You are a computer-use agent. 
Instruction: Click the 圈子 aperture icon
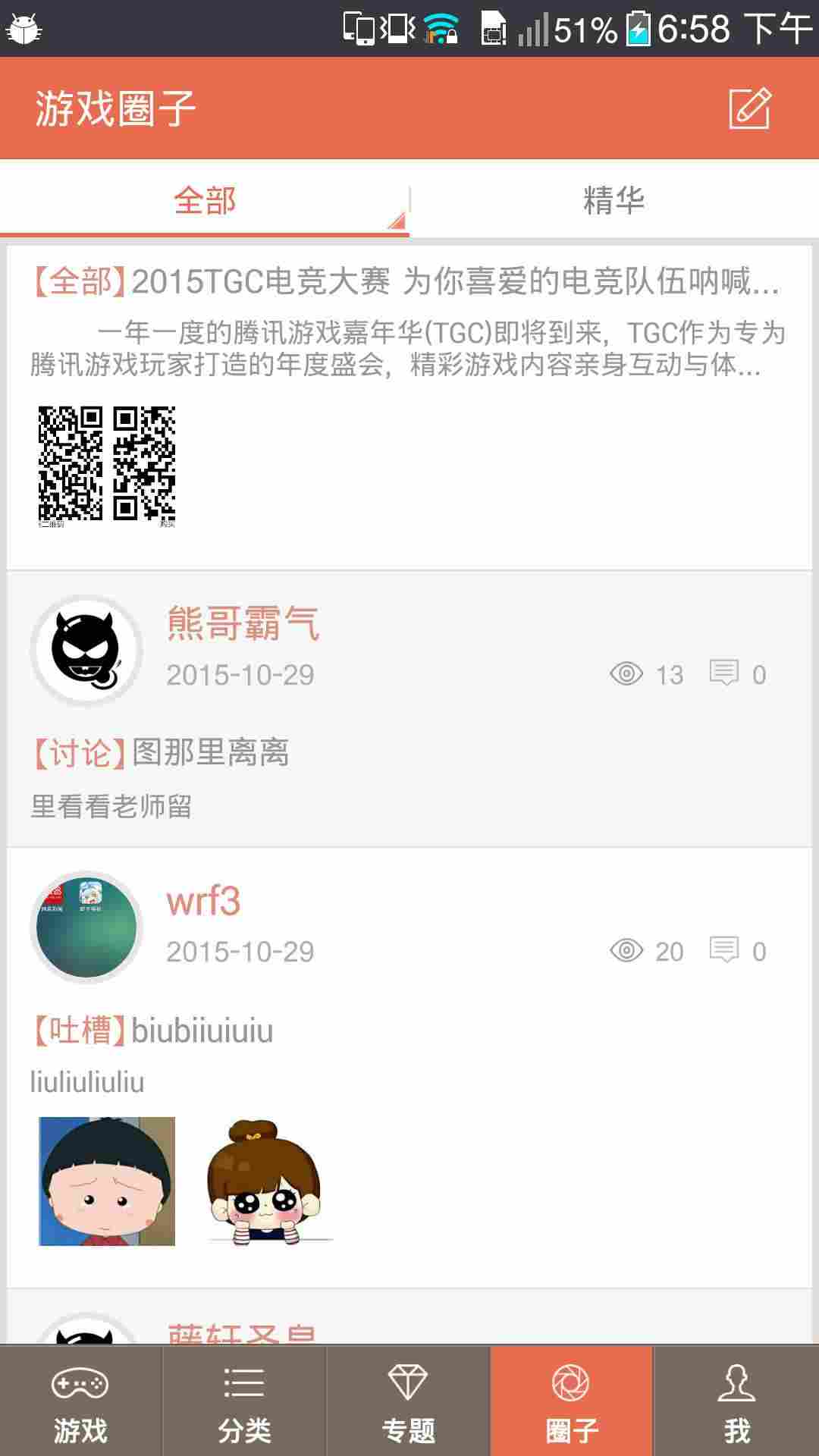coord(573,1399)
